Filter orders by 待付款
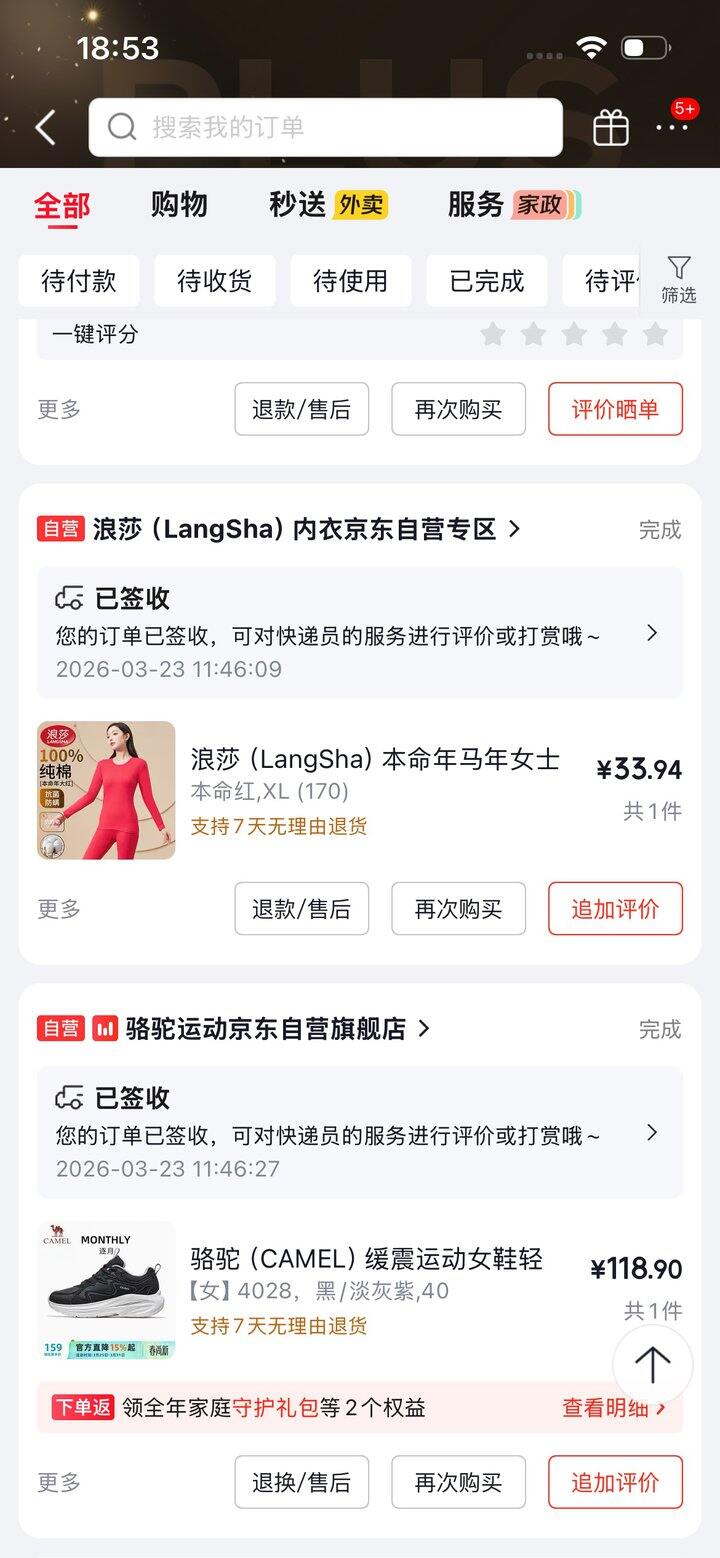This screenshot has width=720, height=1558. click(x=79, y=281)
